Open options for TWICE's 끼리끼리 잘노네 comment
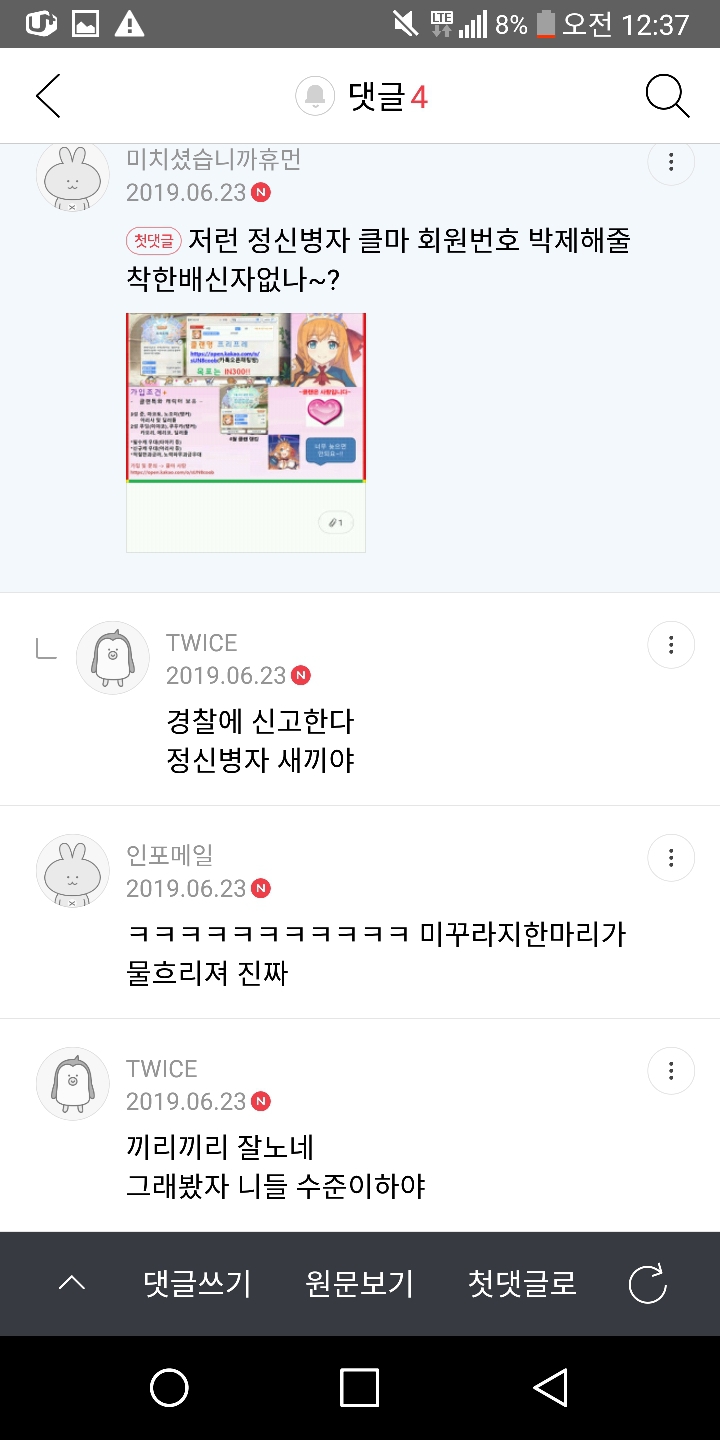 click(671, 1071)
